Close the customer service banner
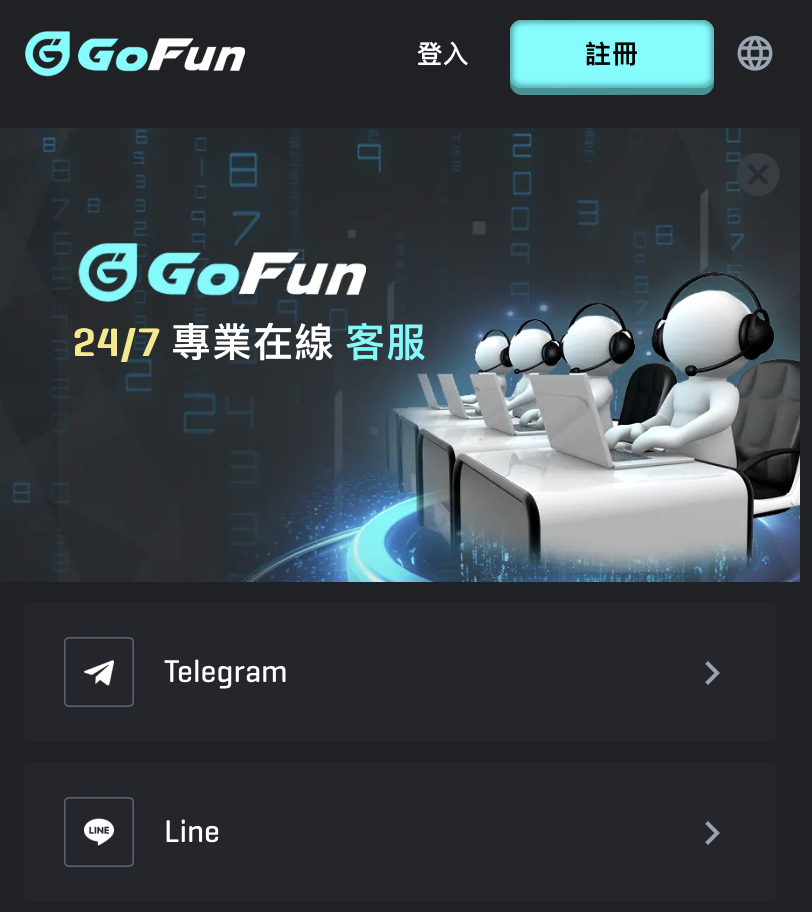Screen dimensions: 812x912 [x=758, y=175]
